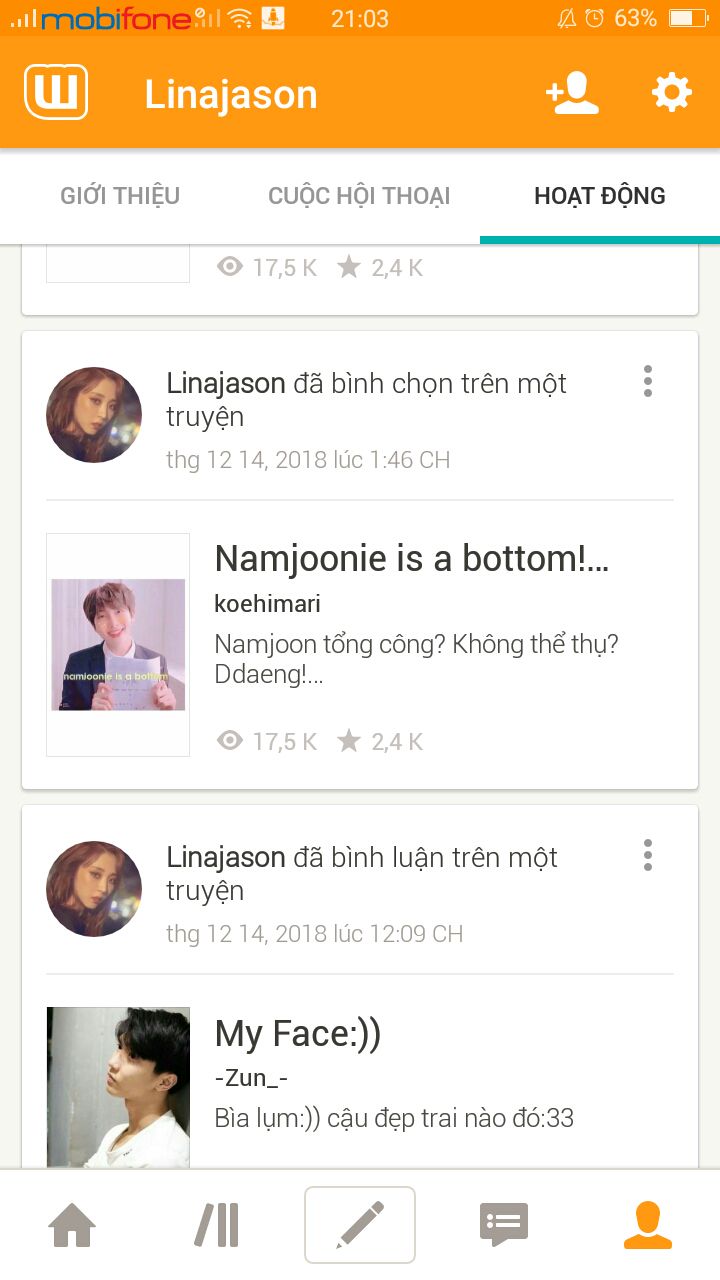Follow Linajason with the add-user icon
Image resolution: width=720 pixels, height=1280 pixels.
572,93
